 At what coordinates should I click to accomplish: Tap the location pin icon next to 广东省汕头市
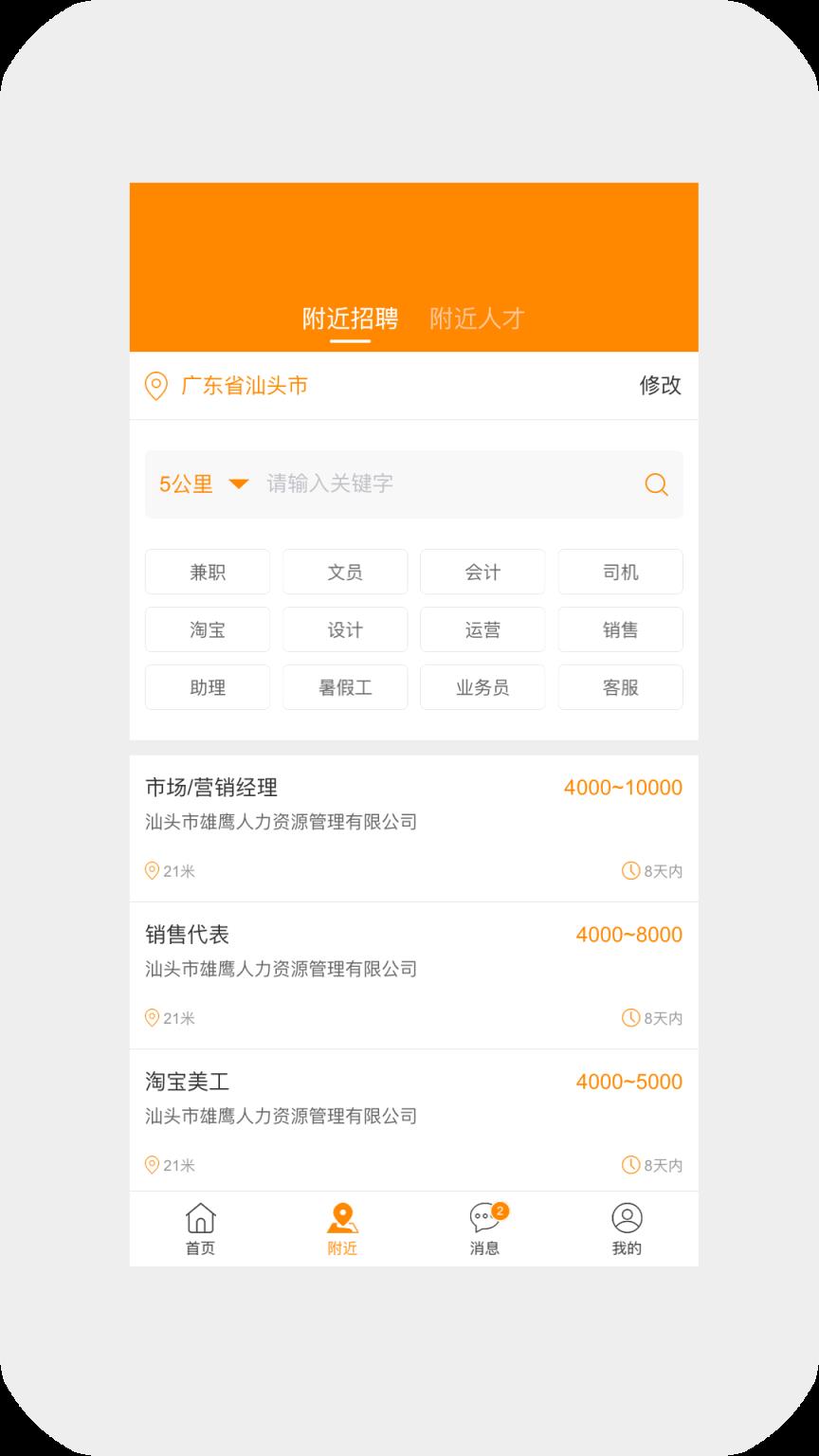coord(156,385)
